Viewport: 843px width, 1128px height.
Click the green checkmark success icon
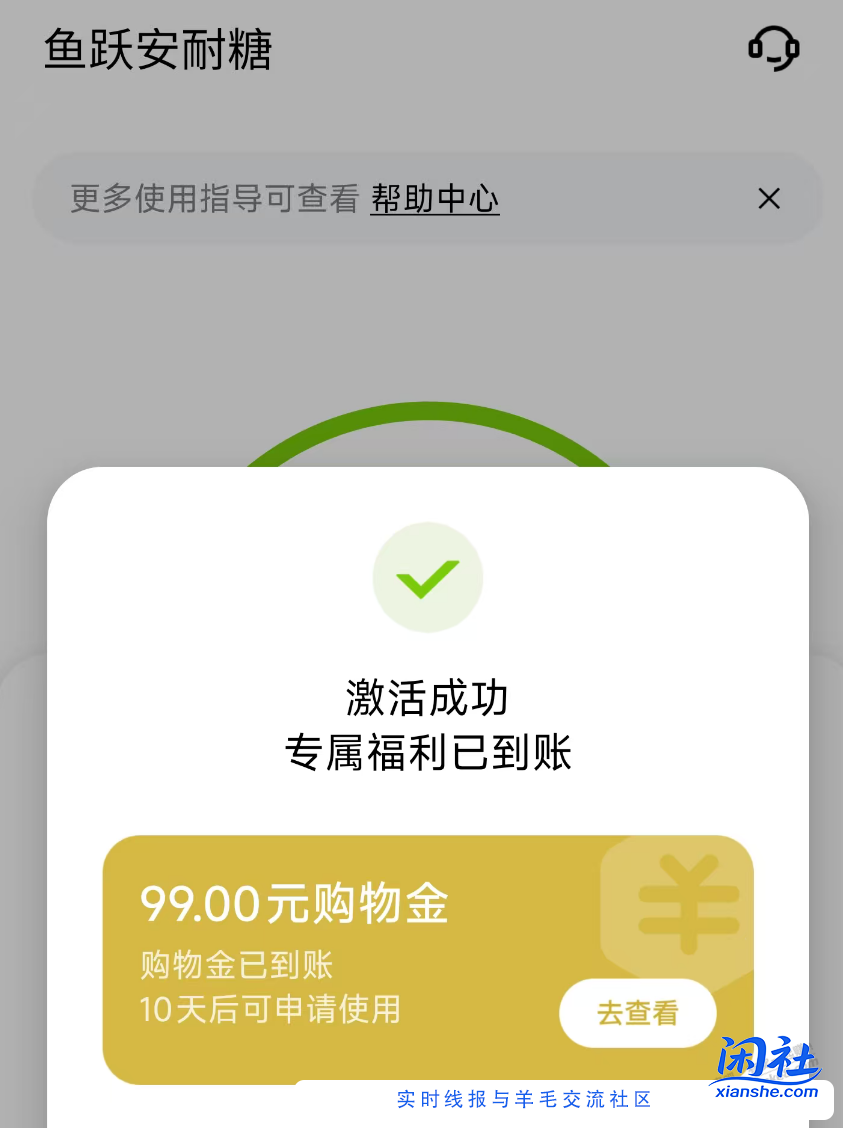pyautogui.click(x=428, y=577)
